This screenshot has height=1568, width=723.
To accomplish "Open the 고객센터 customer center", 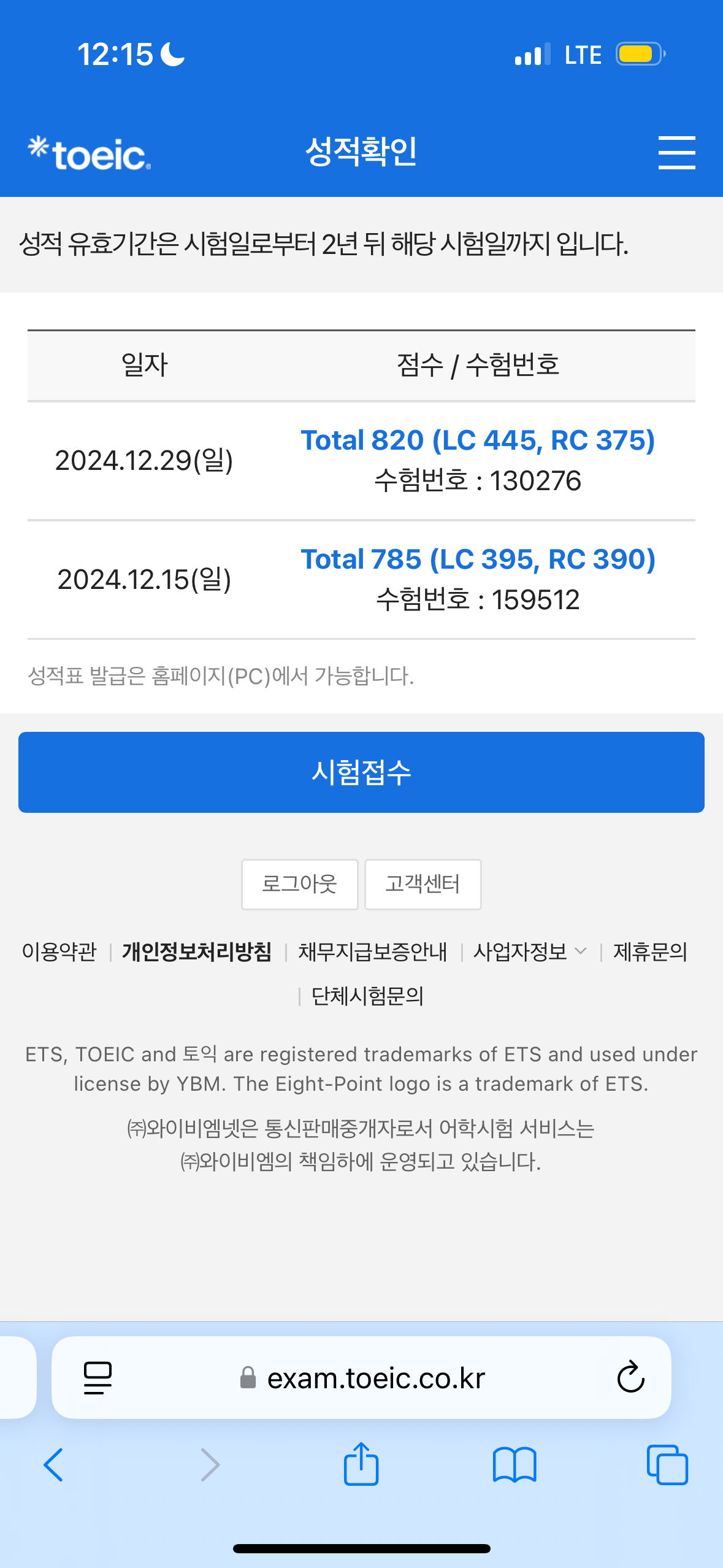I will pos(423,884).
